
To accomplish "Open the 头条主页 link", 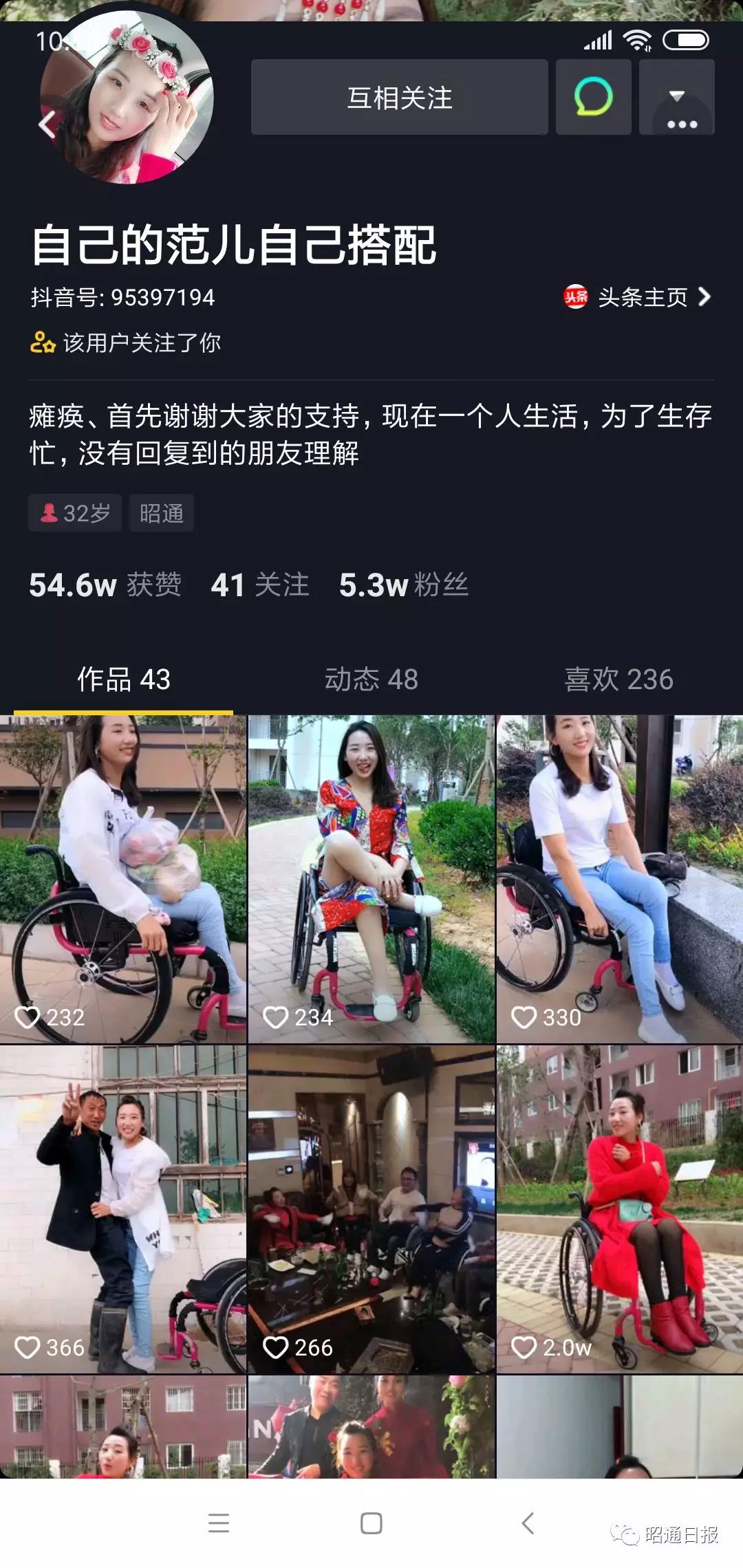I will pyautogui.click(x=638, y=297).
